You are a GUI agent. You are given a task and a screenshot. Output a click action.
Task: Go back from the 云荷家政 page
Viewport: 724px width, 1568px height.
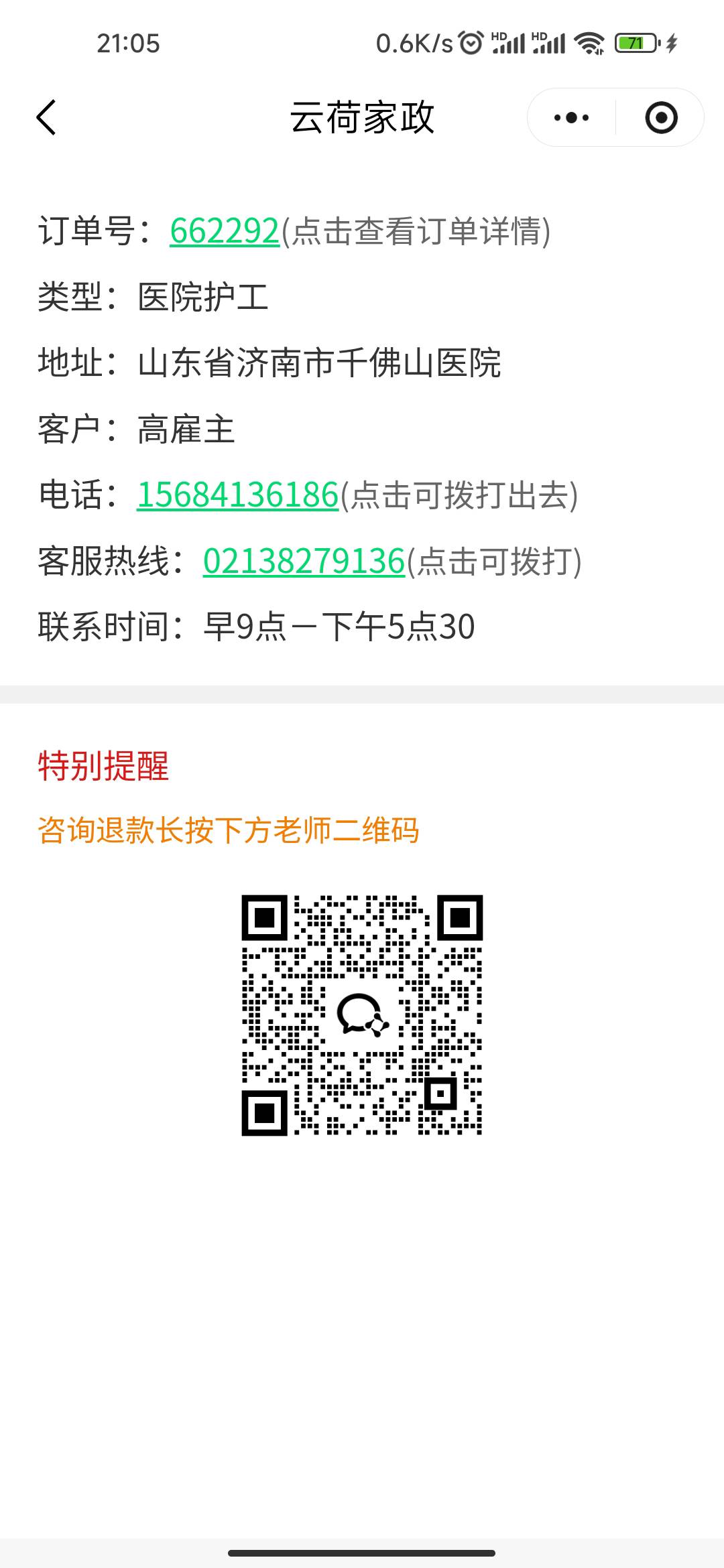point(46,118)
